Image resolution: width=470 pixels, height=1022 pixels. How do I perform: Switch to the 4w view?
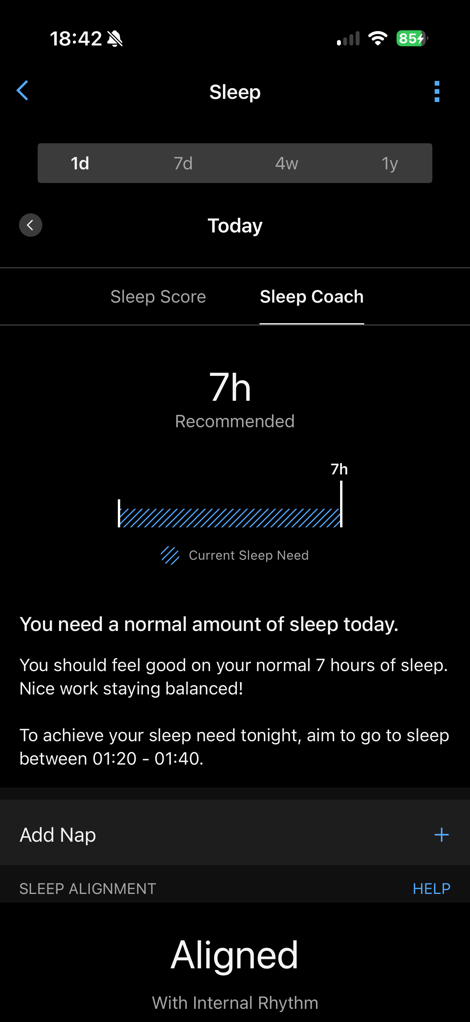pyautogui.click(x=286, y=163)
